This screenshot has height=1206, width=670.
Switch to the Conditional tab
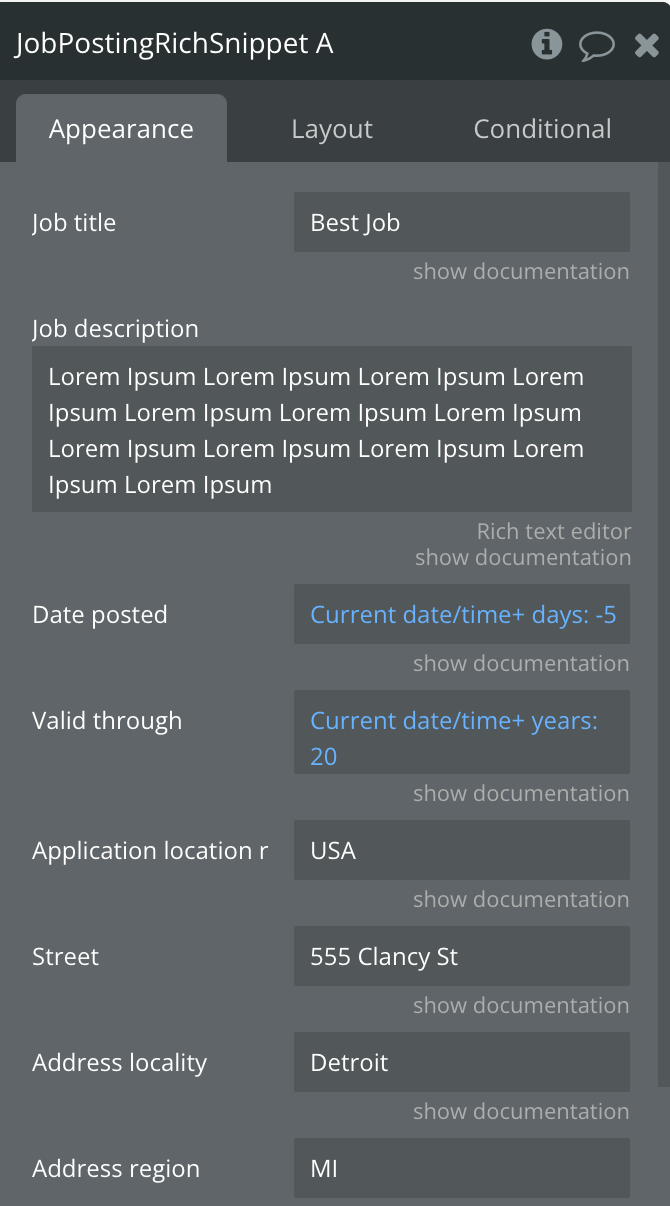[542, 129]
